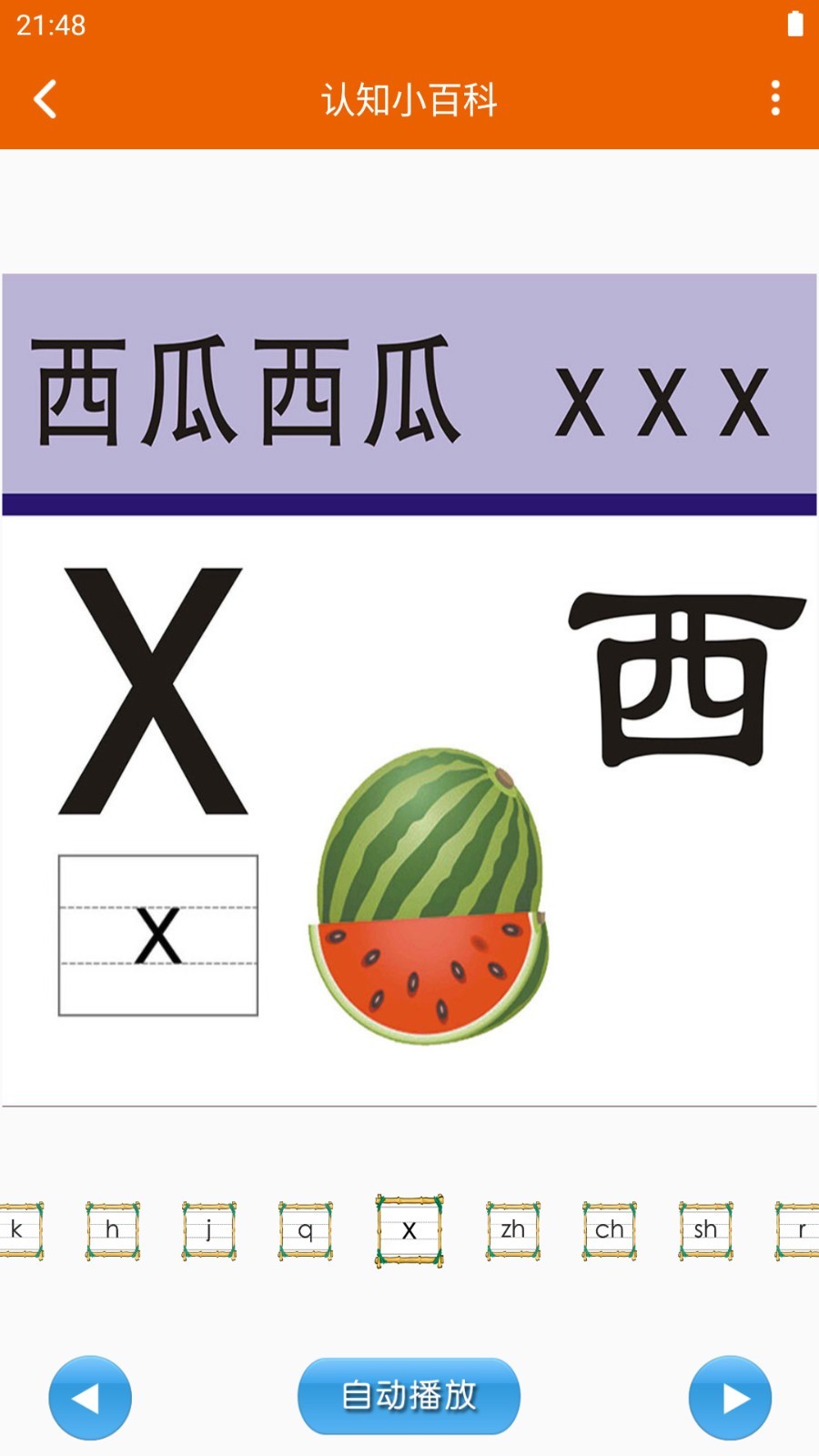Select the pinyin letter h tile
This screenshot has width=819, height=1456.
click(113, 1230)
